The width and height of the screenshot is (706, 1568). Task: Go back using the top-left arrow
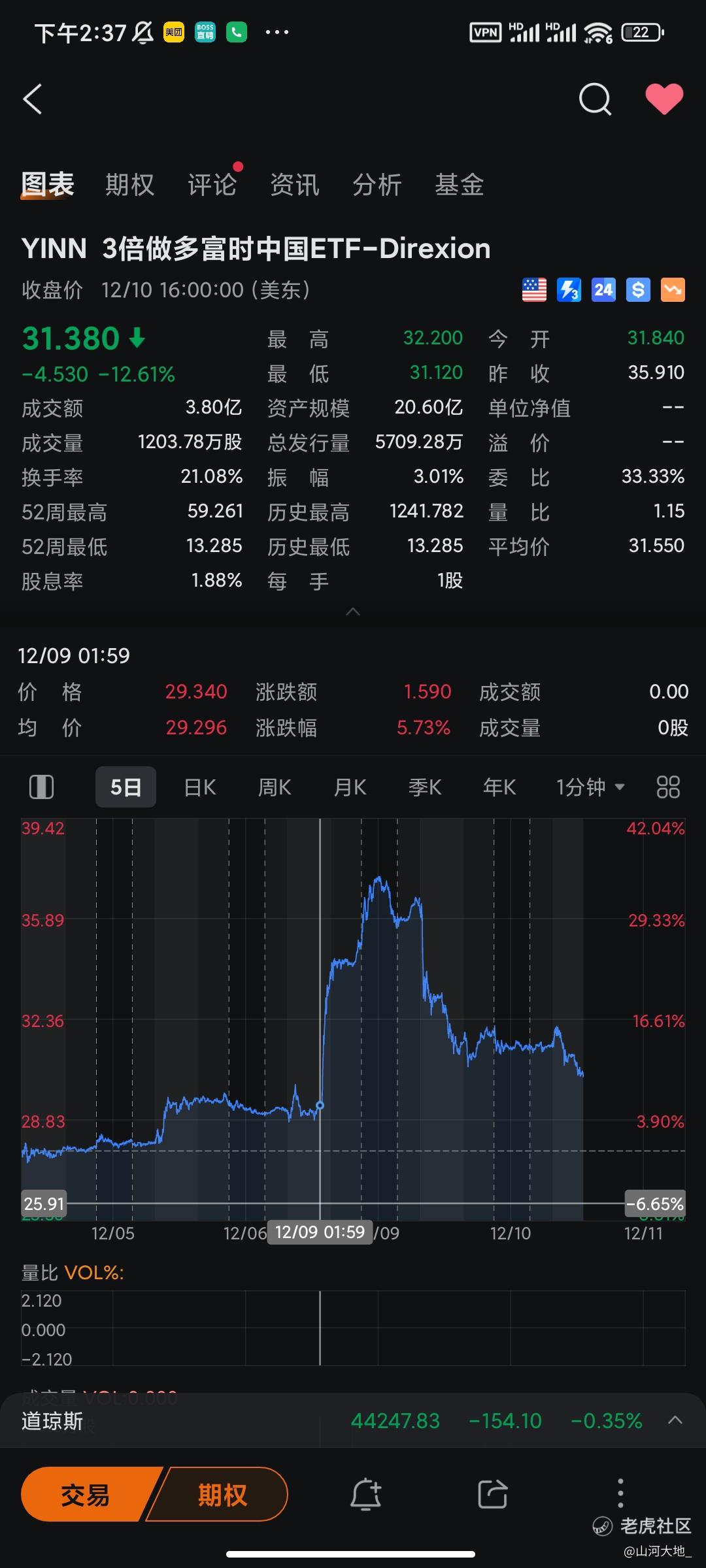pos(33,99)
